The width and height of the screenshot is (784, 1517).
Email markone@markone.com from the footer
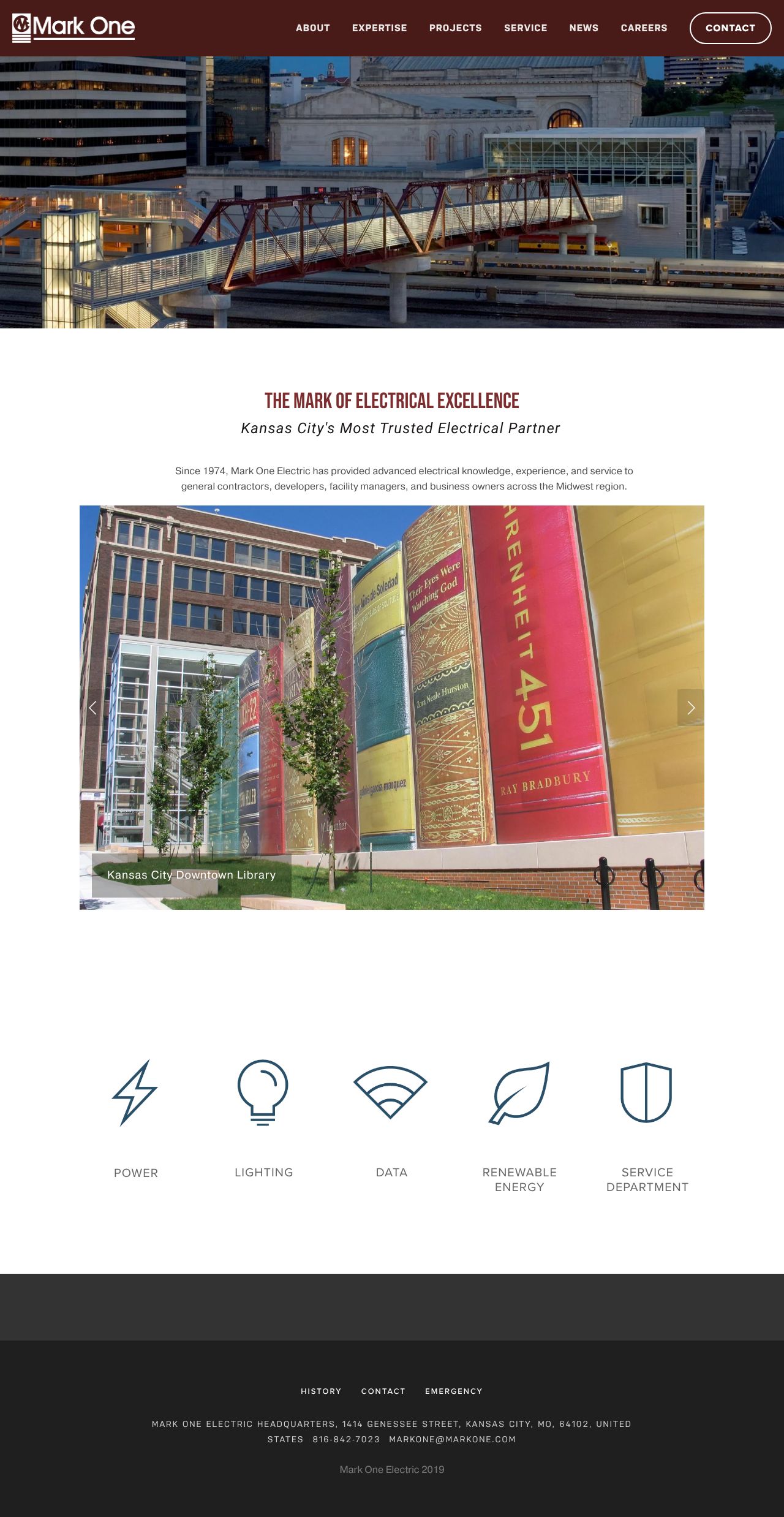click(452, 1439)
